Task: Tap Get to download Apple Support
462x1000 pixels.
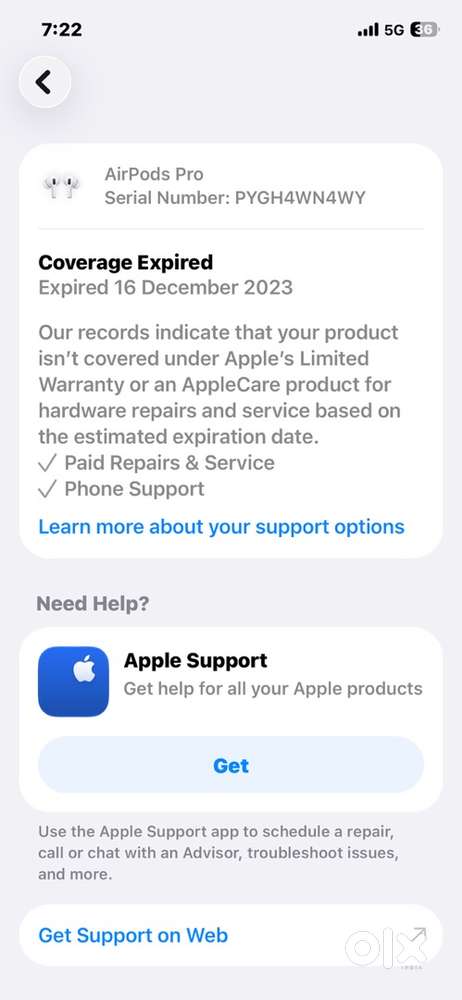Action: tap(231, 765)
